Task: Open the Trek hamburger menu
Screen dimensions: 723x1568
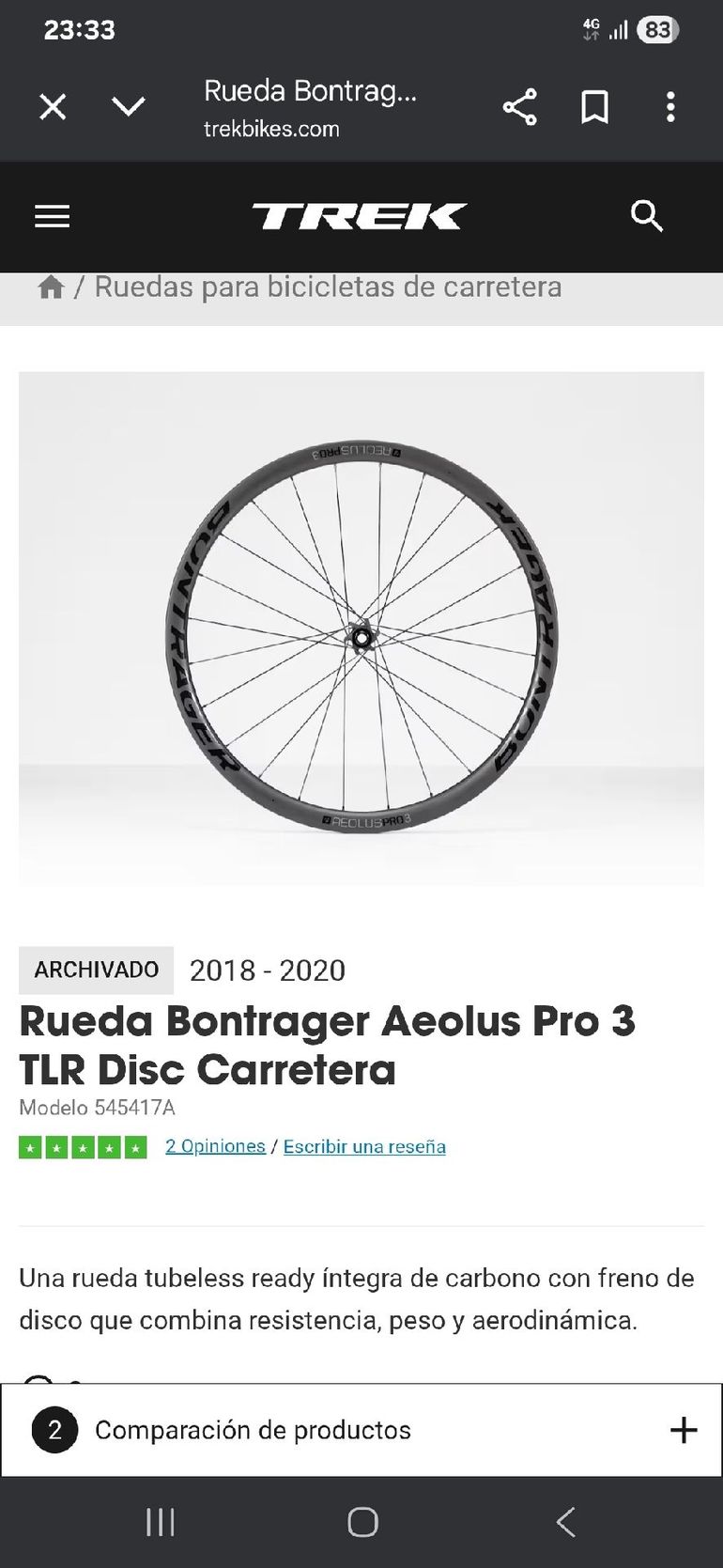Action: 53,217
